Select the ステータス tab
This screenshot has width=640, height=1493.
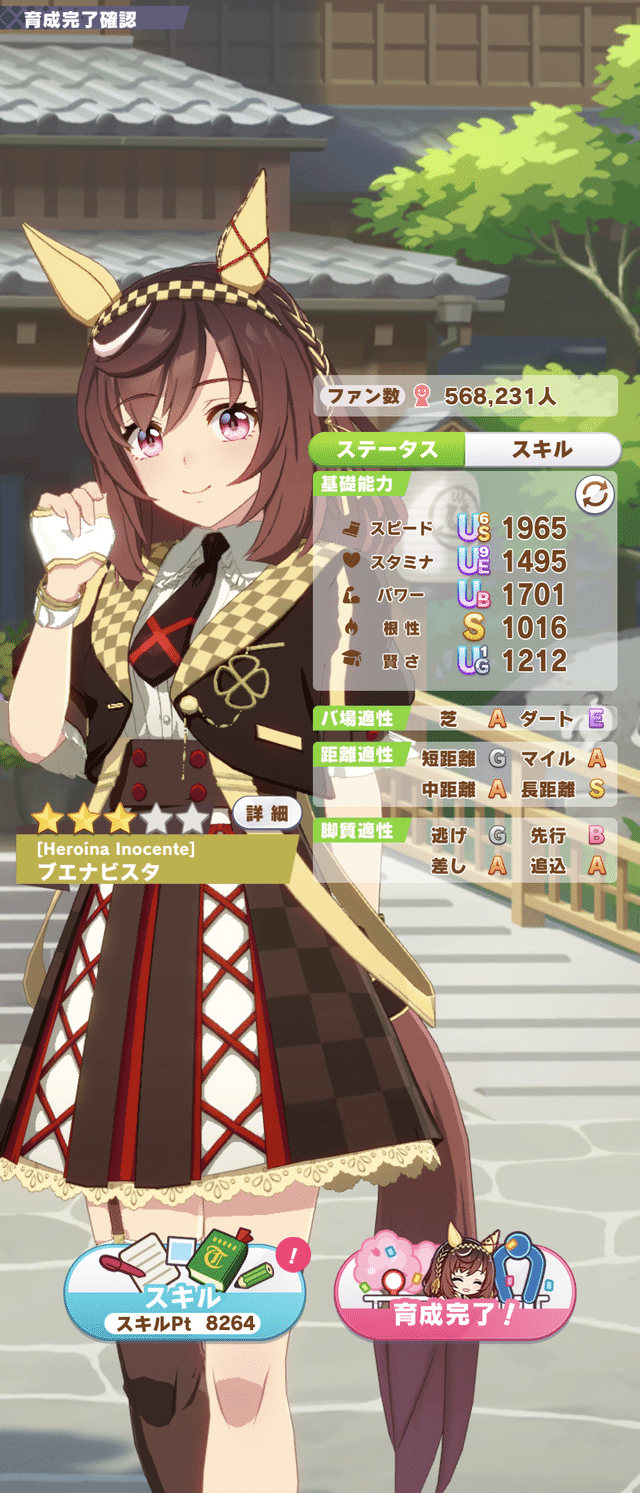388,449
